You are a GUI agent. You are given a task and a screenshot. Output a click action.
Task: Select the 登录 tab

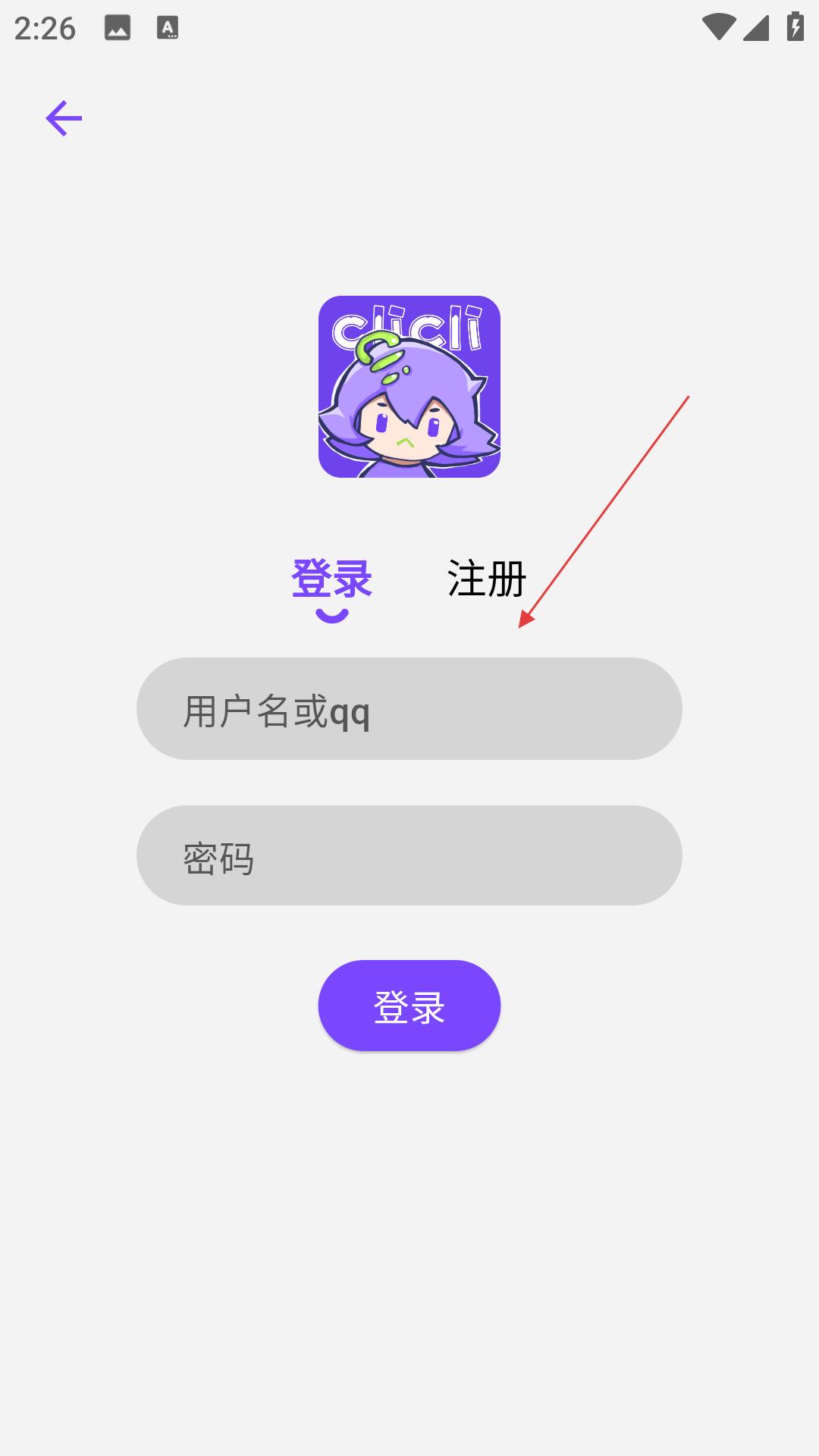(331, 579)
